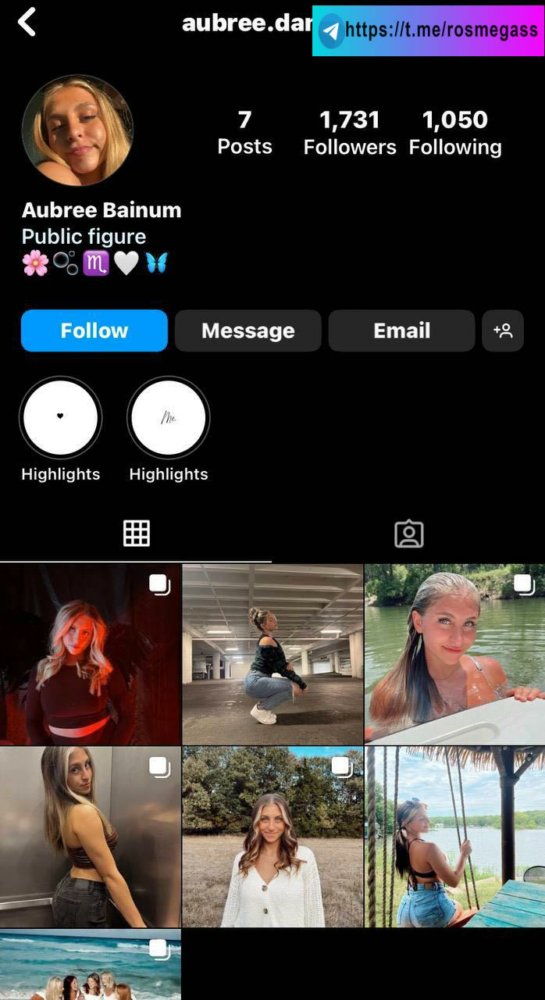Open the red-lit portrait post
The image size is (545, 1000).
[91, 654]
